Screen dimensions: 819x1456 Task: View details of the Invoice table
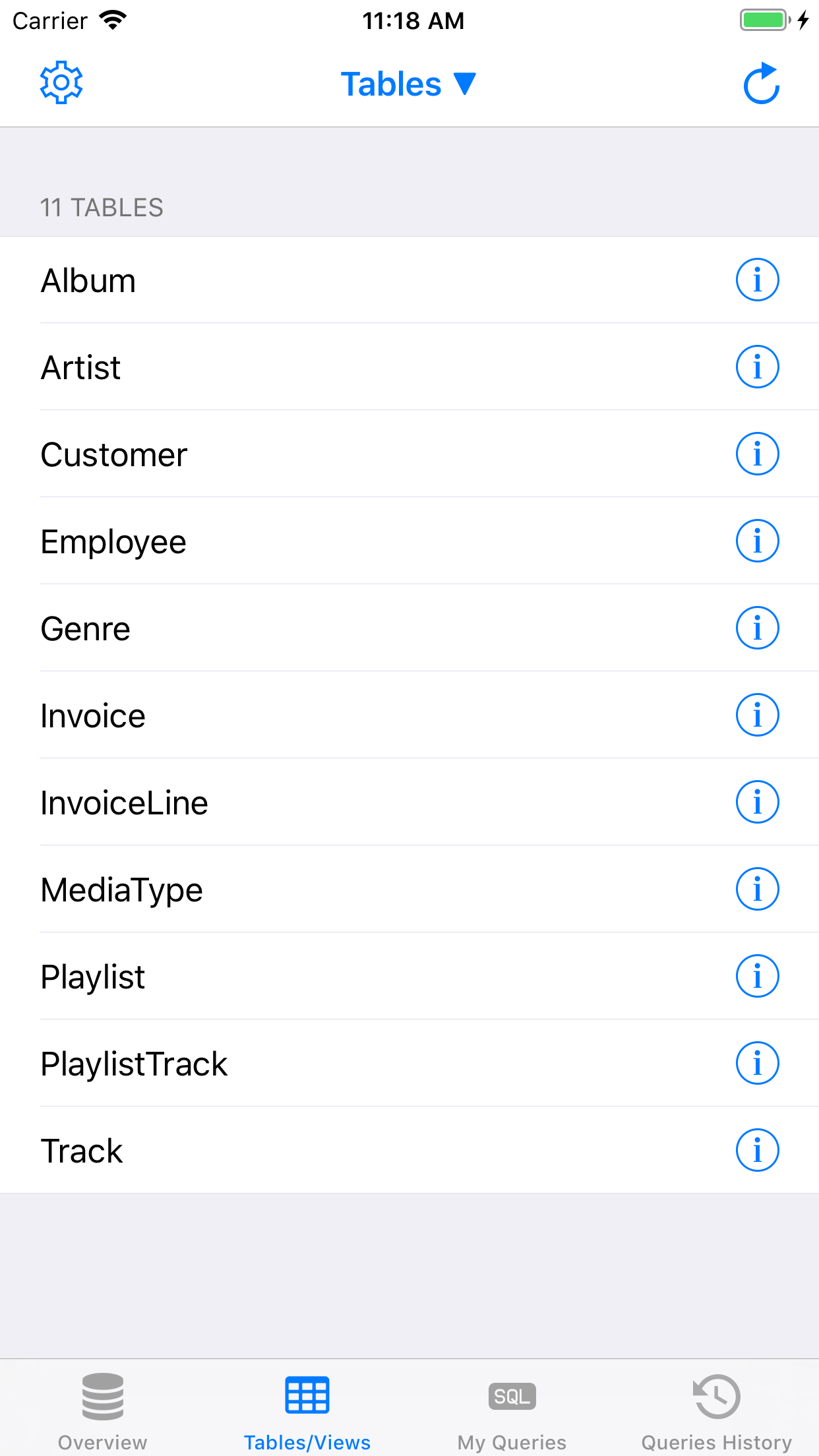pyautogui.click(x=756, y=715)
